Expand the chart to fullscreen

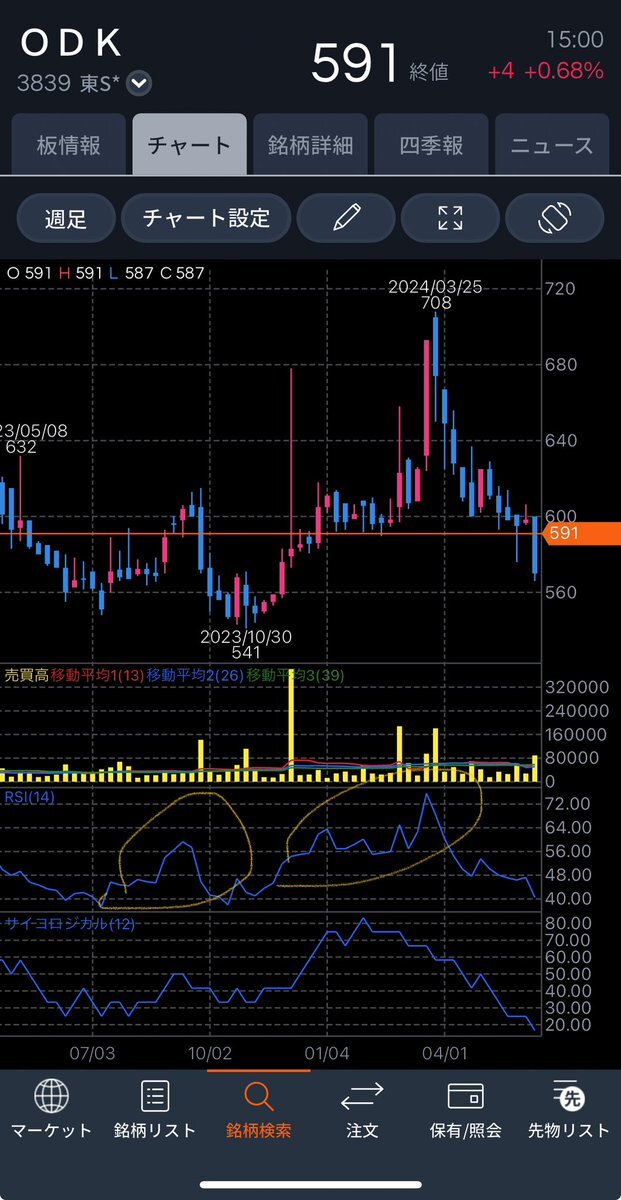pyautogui.click(x=450, y=218)
